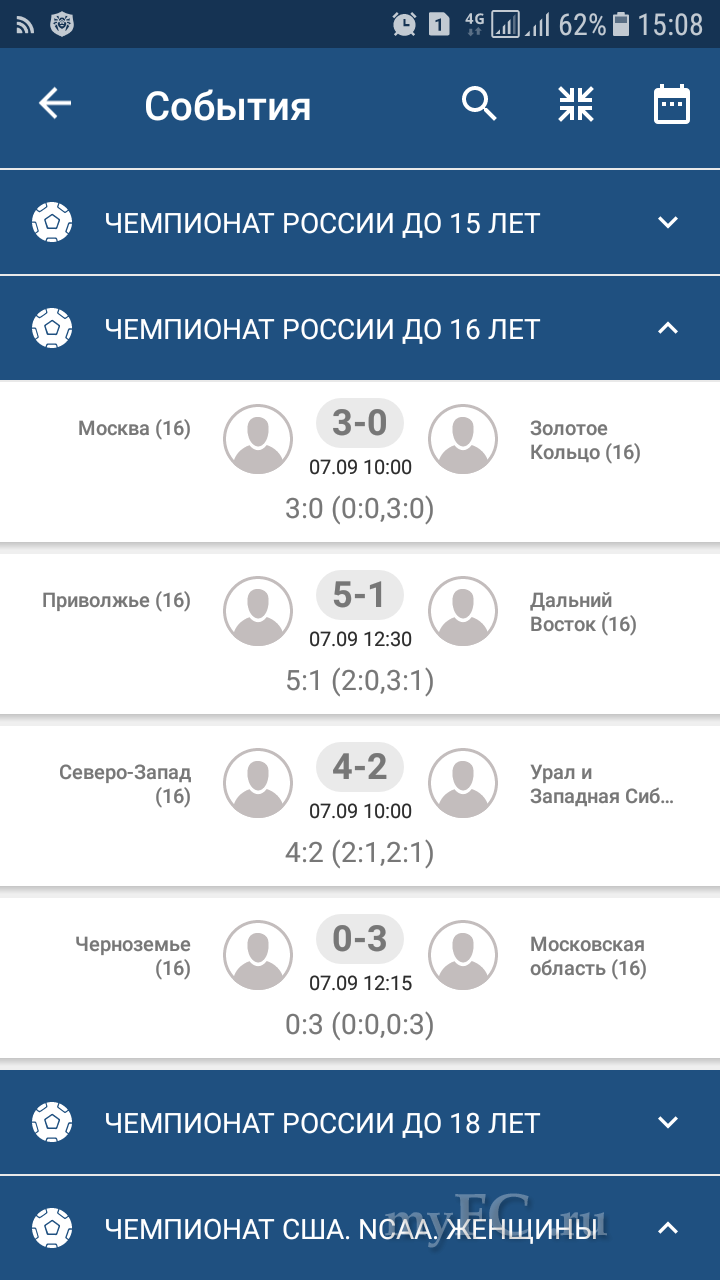Open match Черноземье vs Московская область
The width and height of the screenshot is (720, 1280).
click(360, 978)
